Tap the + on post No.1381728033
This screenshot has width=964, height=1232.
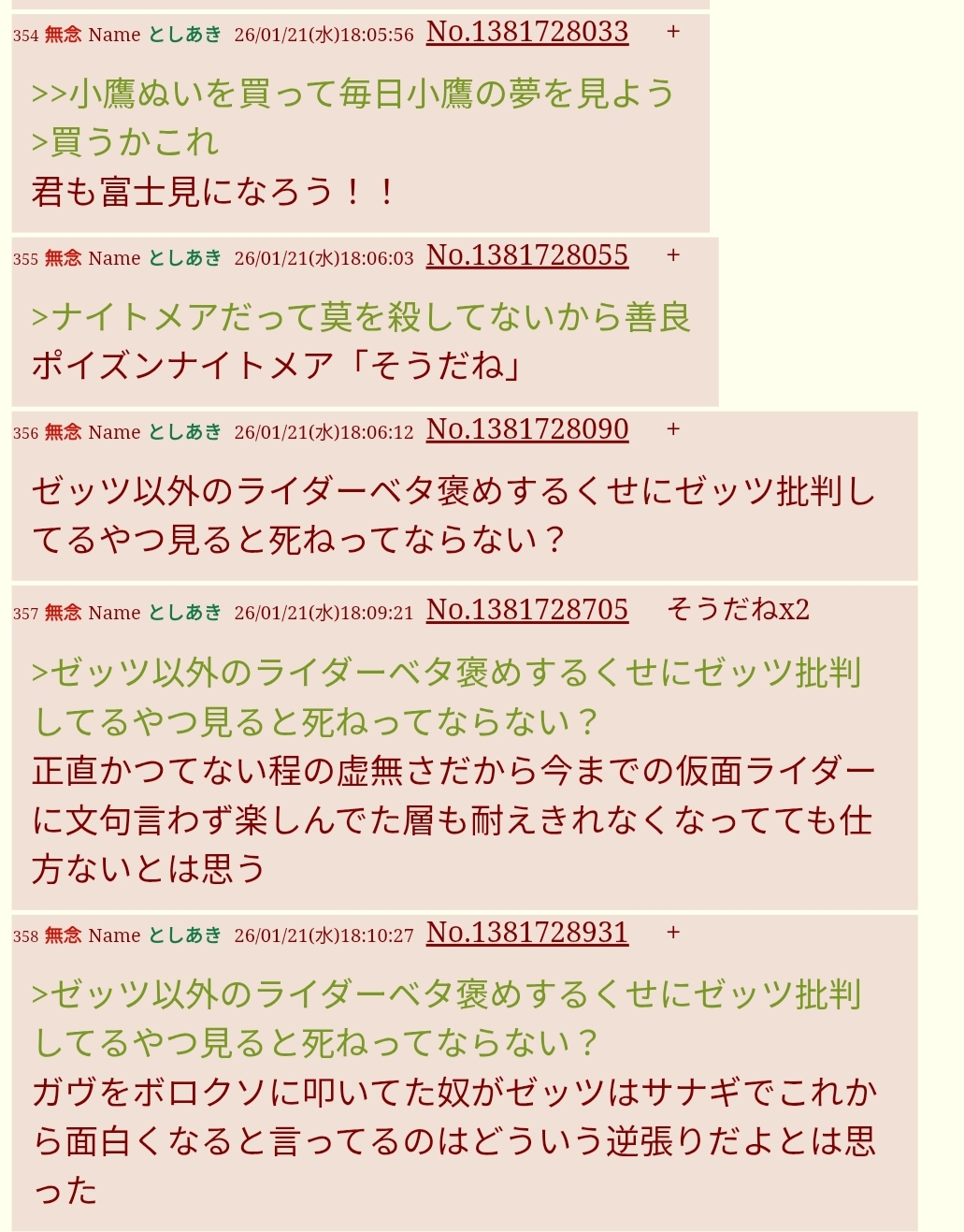point(673,32)
